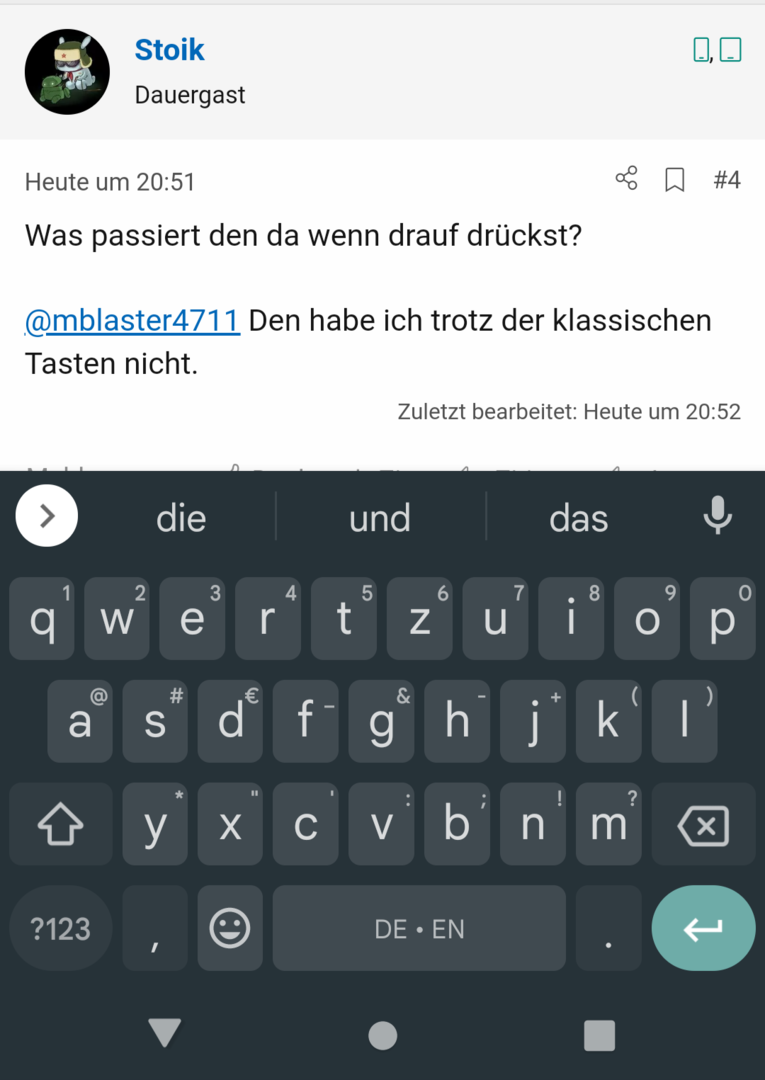Tap Stoik's avatar picture
The height and width of the screenshot is (1080, 765).
[67, 71]
